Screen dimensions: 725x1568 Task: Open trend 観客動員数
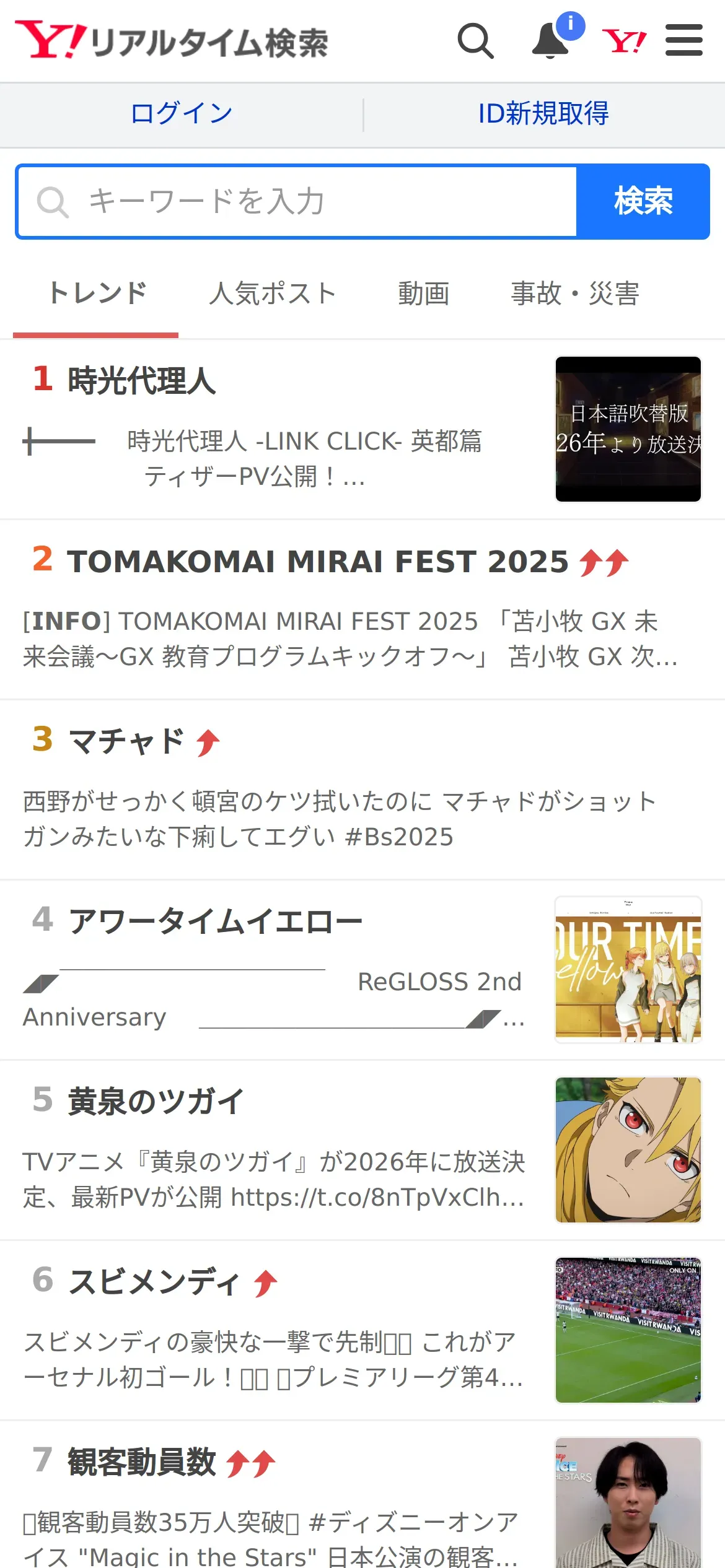[x=142, y=1462]
